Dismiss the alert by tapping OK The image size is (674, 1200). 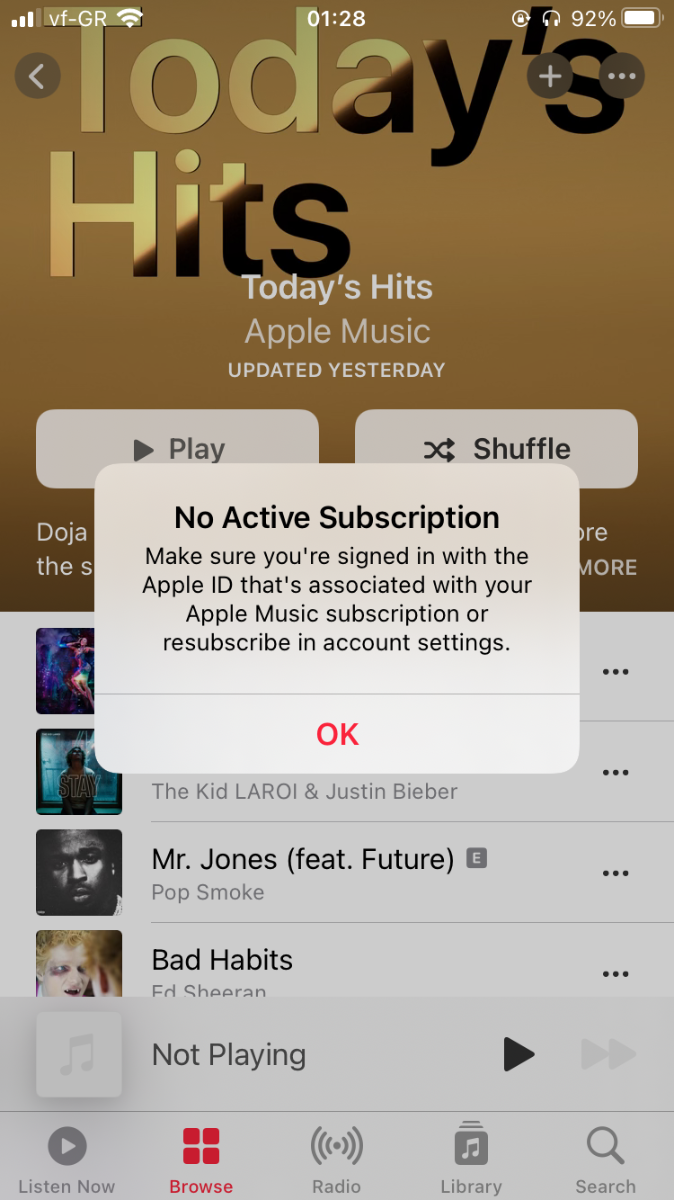click(x=337, y=734)
